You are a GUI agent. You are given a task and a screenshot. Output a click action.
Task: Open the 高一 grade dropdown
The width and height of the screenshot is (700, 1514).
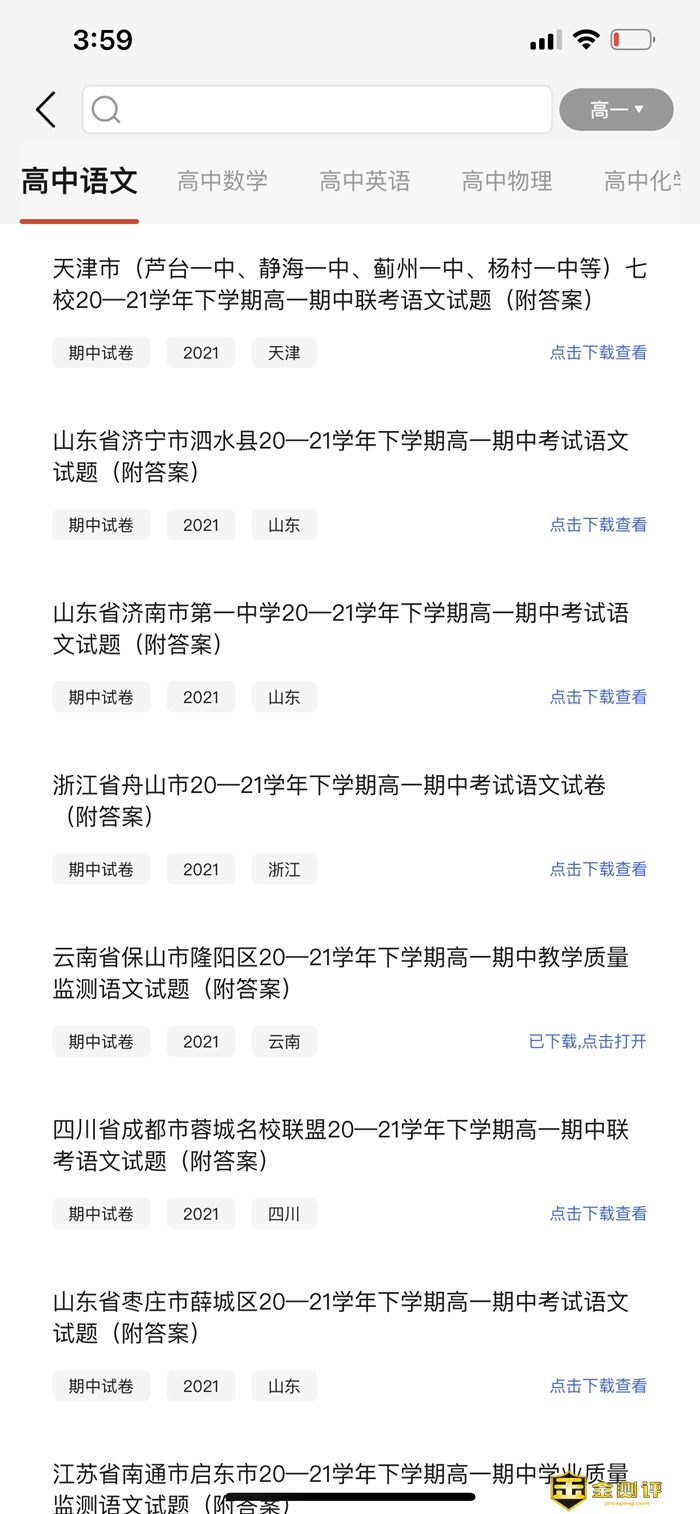[616, 110]
